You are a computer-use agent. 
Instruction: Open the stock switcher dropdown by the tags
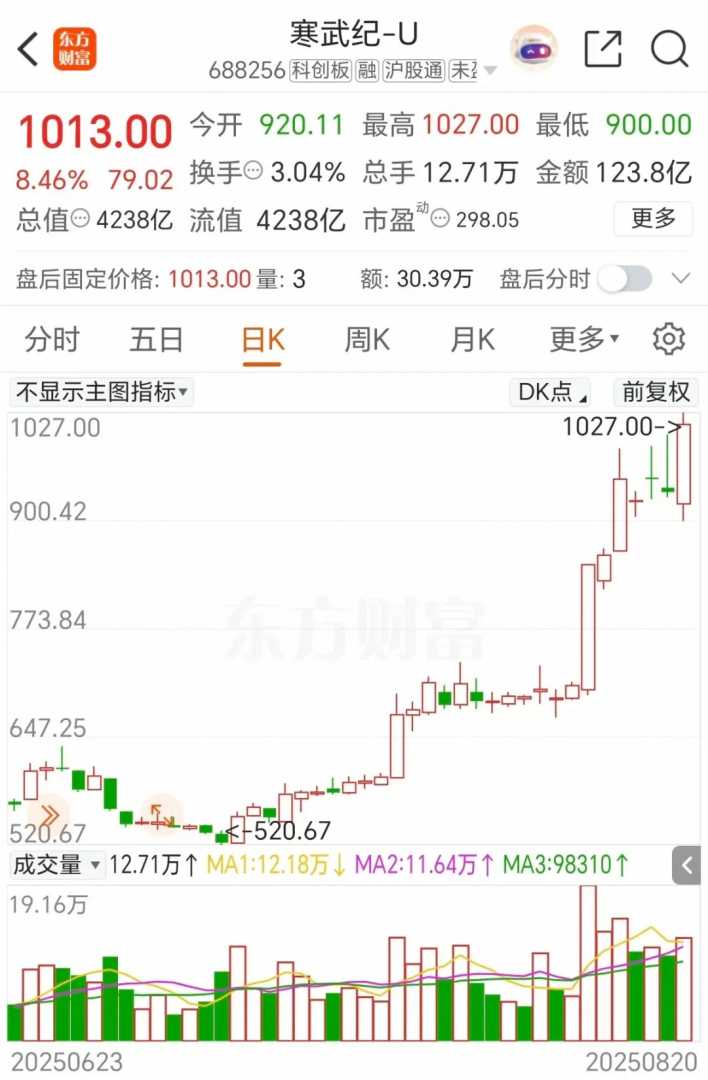(490, 71)
